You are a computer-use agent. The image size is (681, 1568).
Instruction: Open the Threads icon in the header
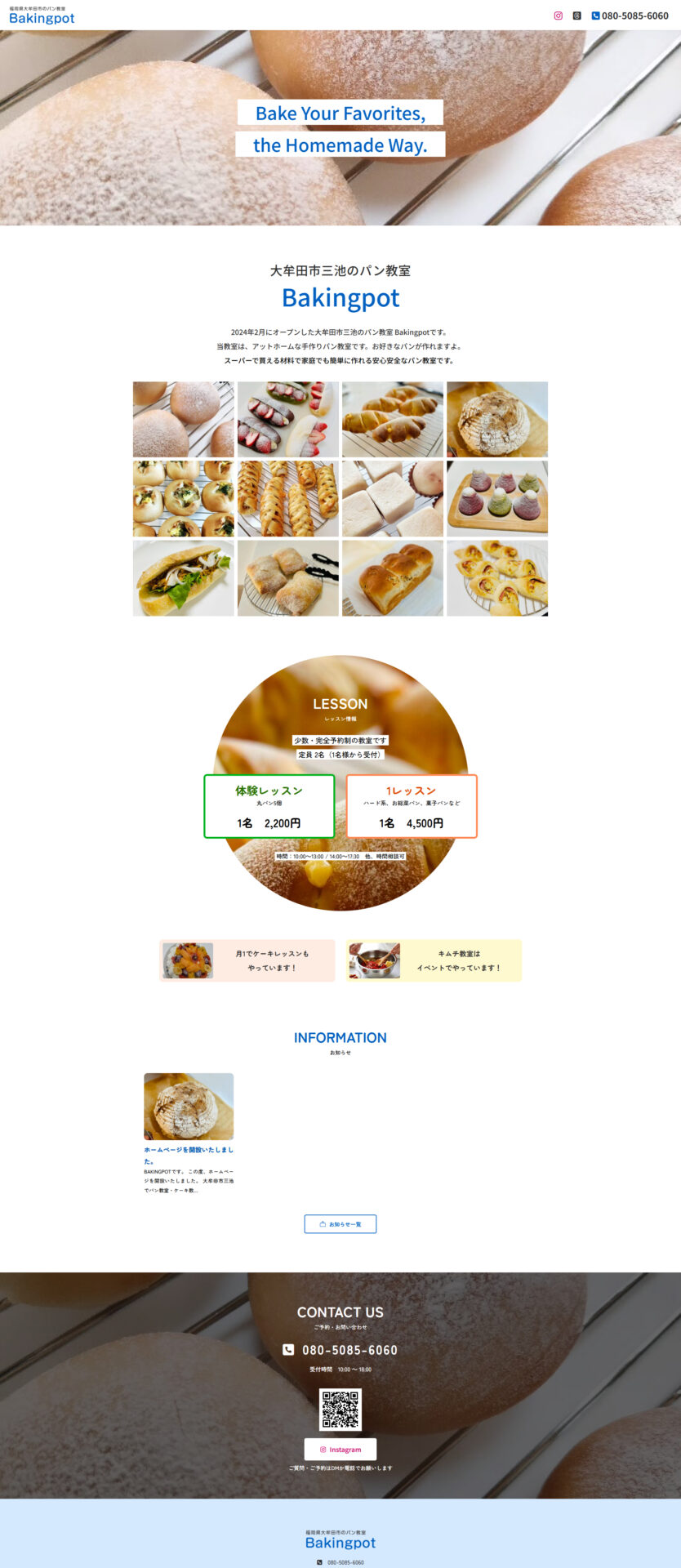point(577,16)
